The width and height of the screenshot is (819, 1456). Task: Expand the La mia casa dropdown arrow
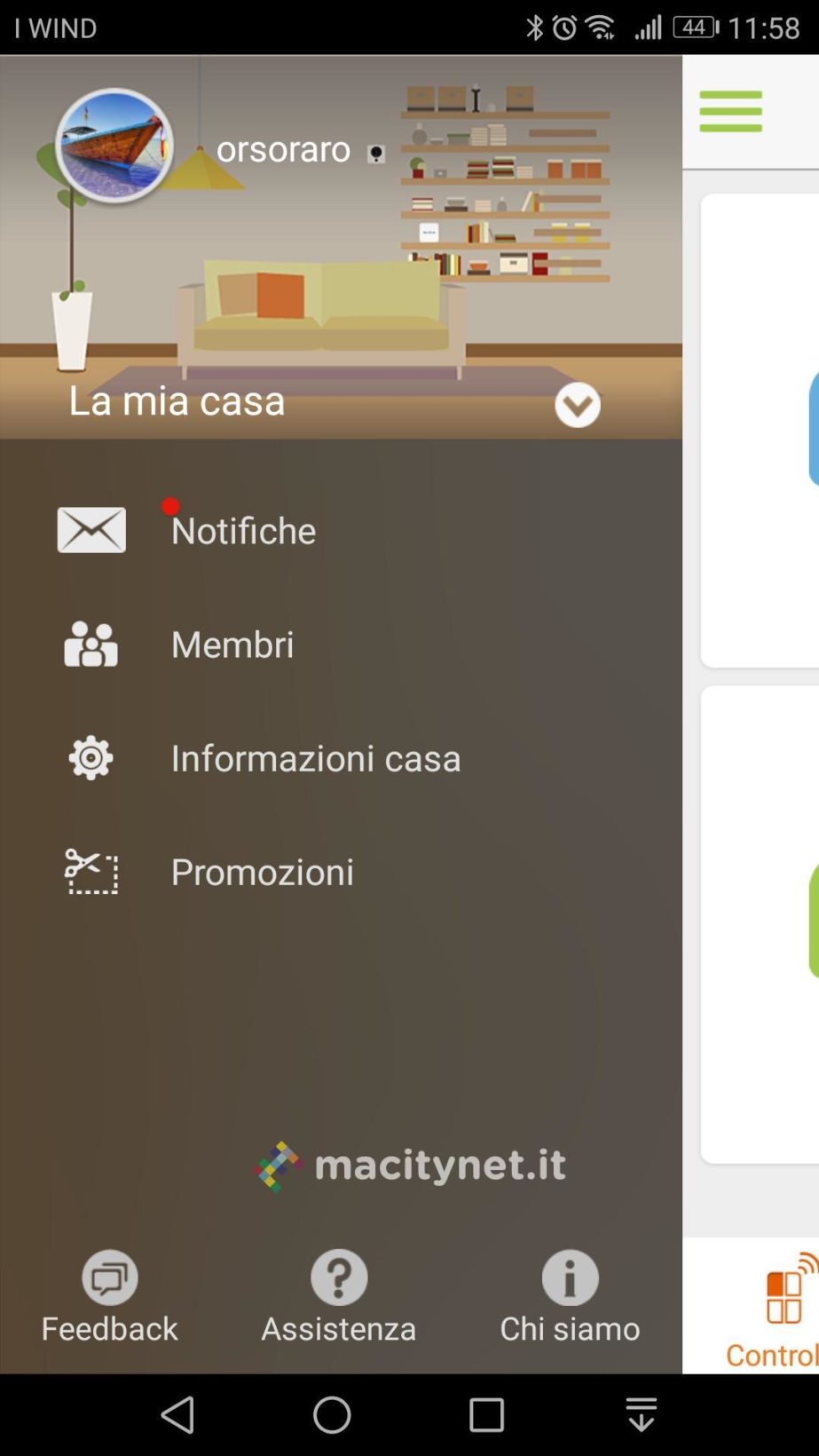[577, 406]
